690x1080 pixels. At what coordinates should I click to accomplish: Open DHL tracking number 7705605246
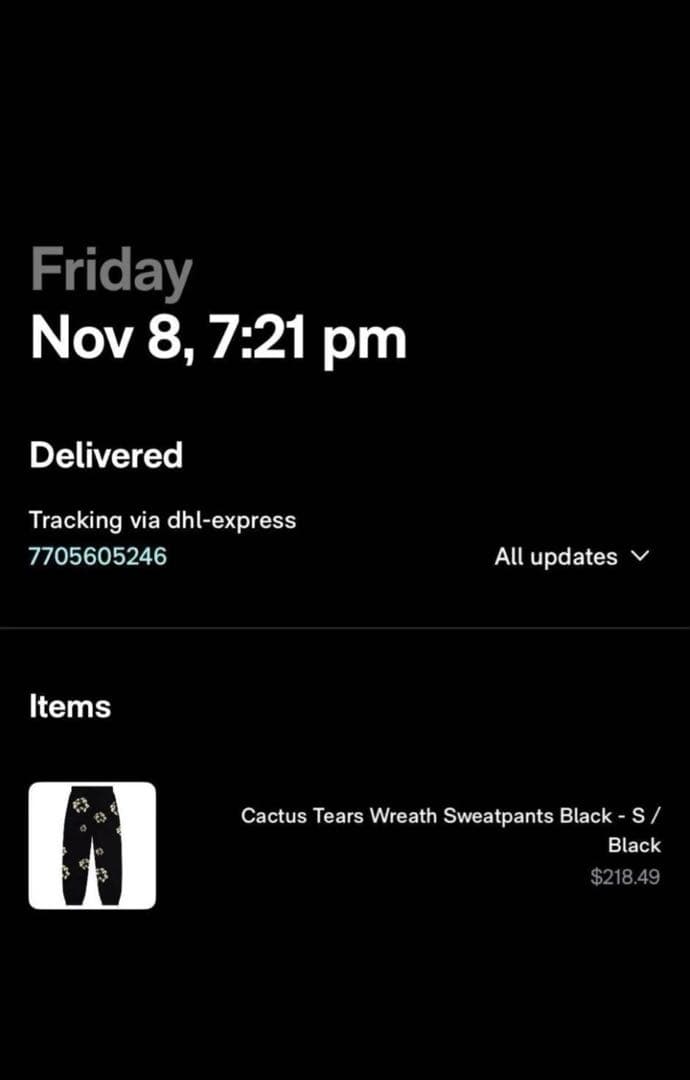[x=97, y=556]
